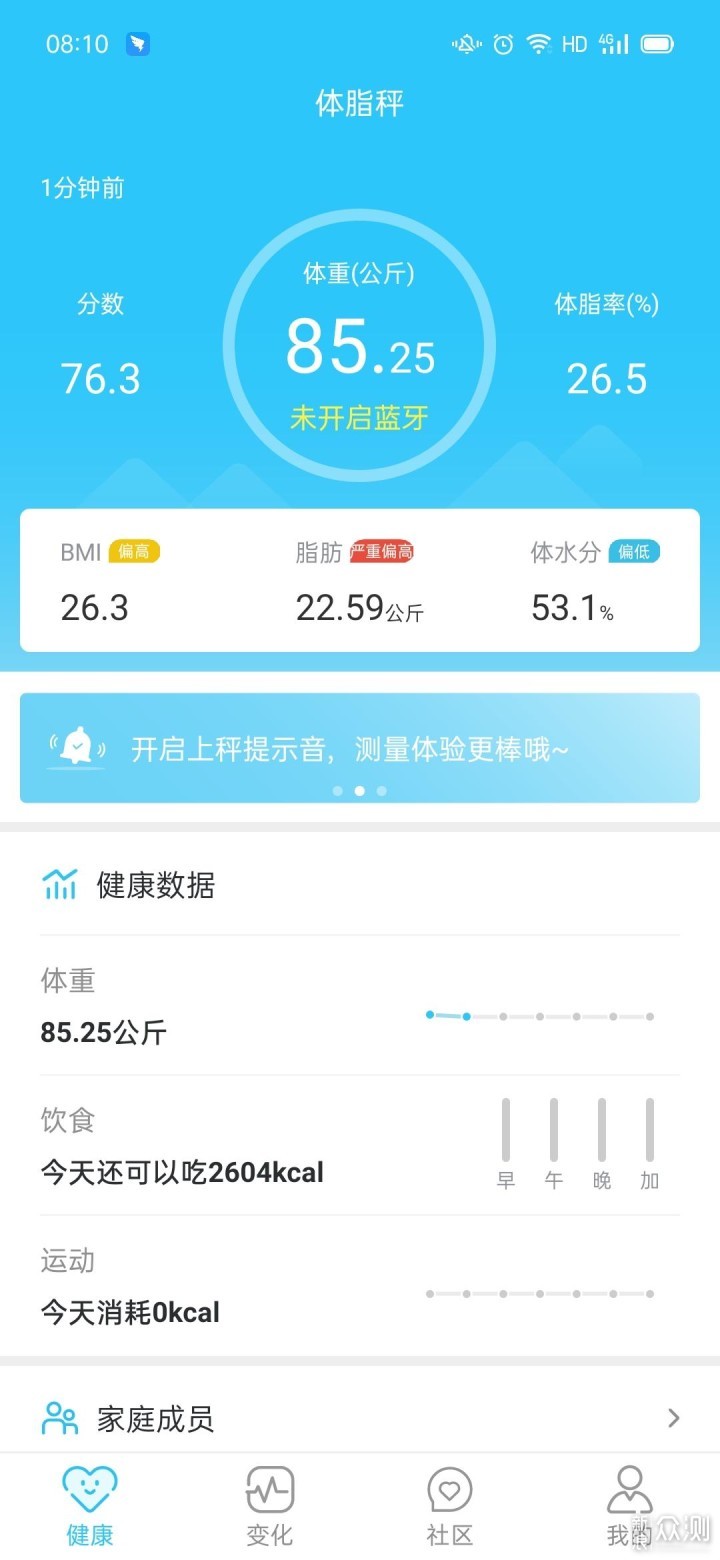The image size is (720, 1560).
Task: Open the 饮食 diet calorie row
Action: 360,1146
